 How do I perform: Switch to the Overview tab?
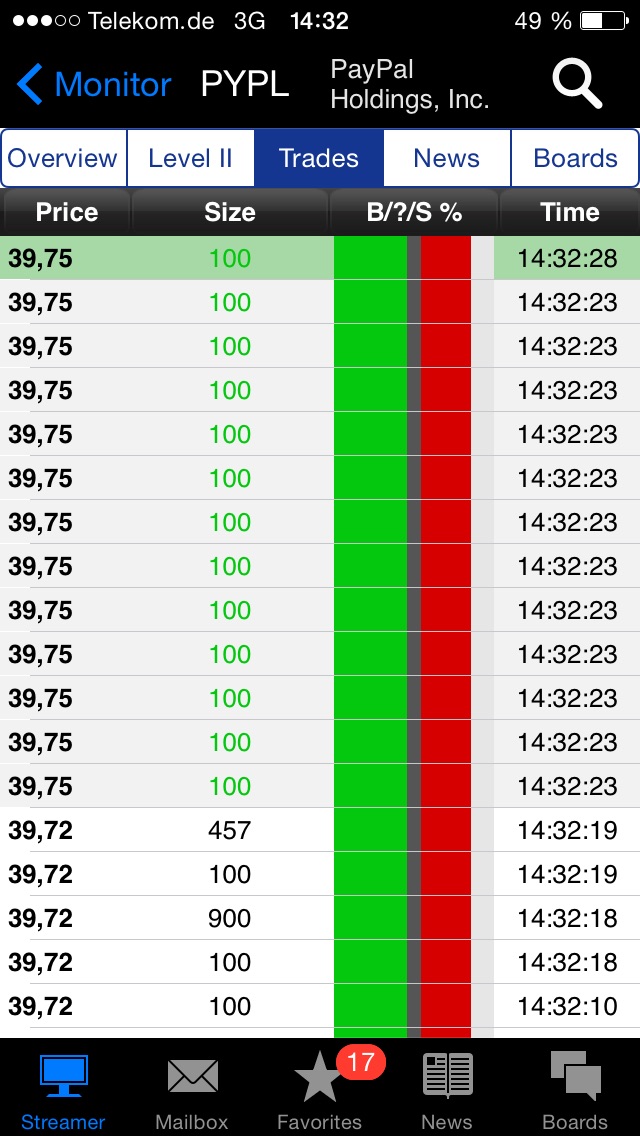click(63, 158)
